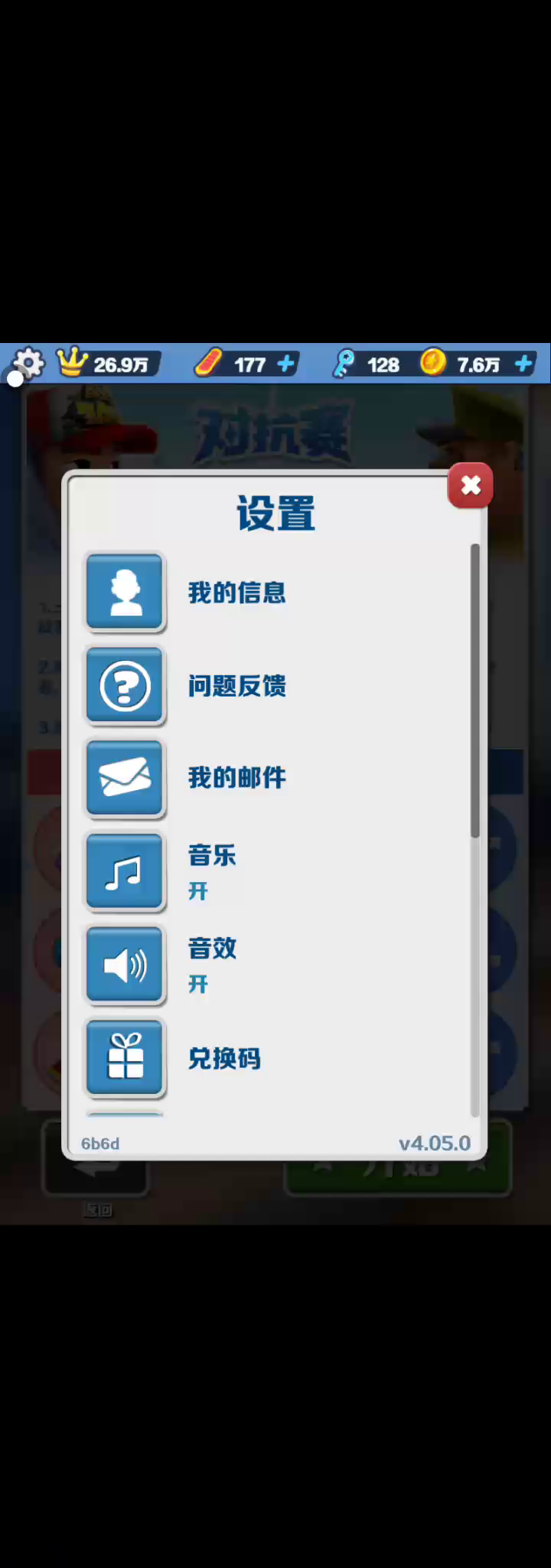551x1568 pixels.
Task: Add more coins with plus button
Action: [x=523, y=364]
